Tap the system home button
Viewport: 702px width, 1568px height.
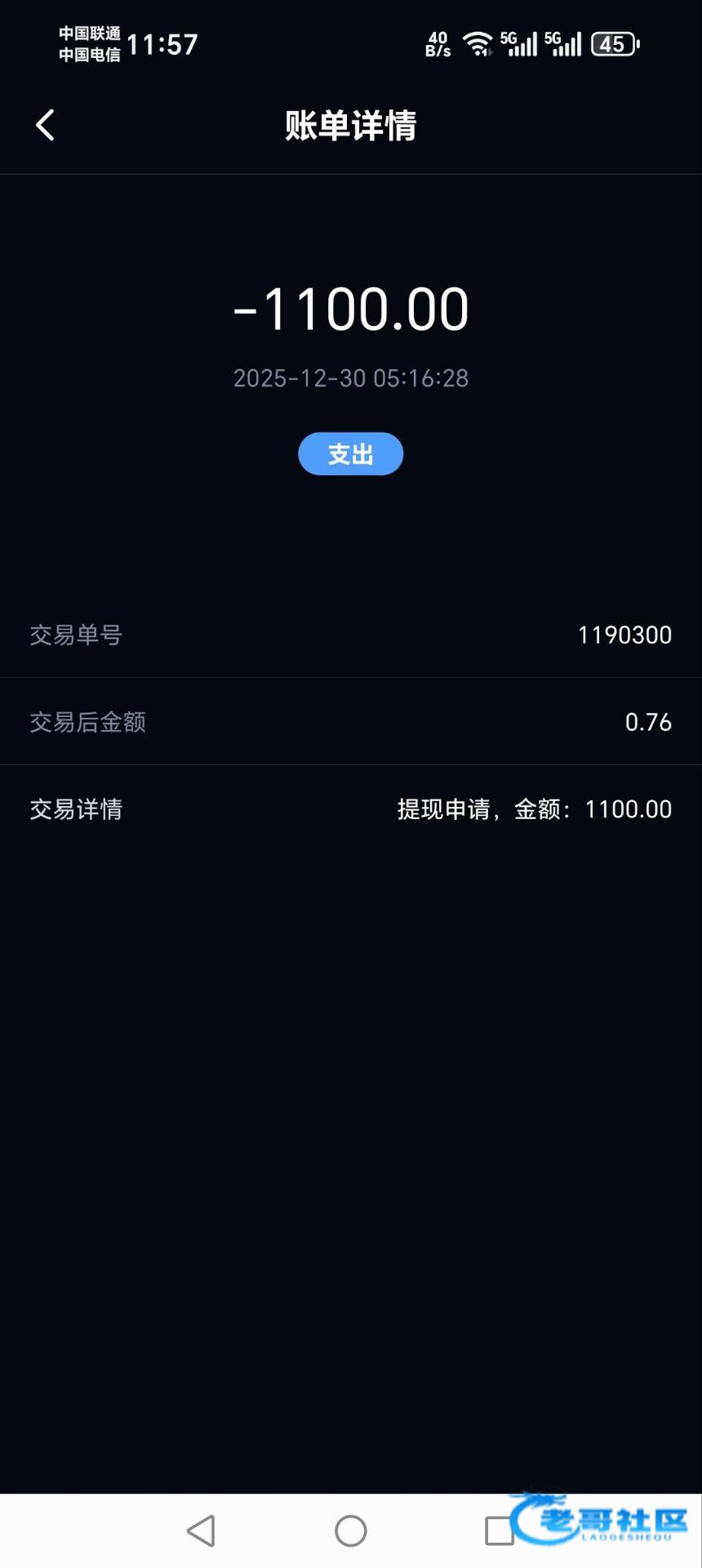pyautogui.click(x=351, y=1530)
